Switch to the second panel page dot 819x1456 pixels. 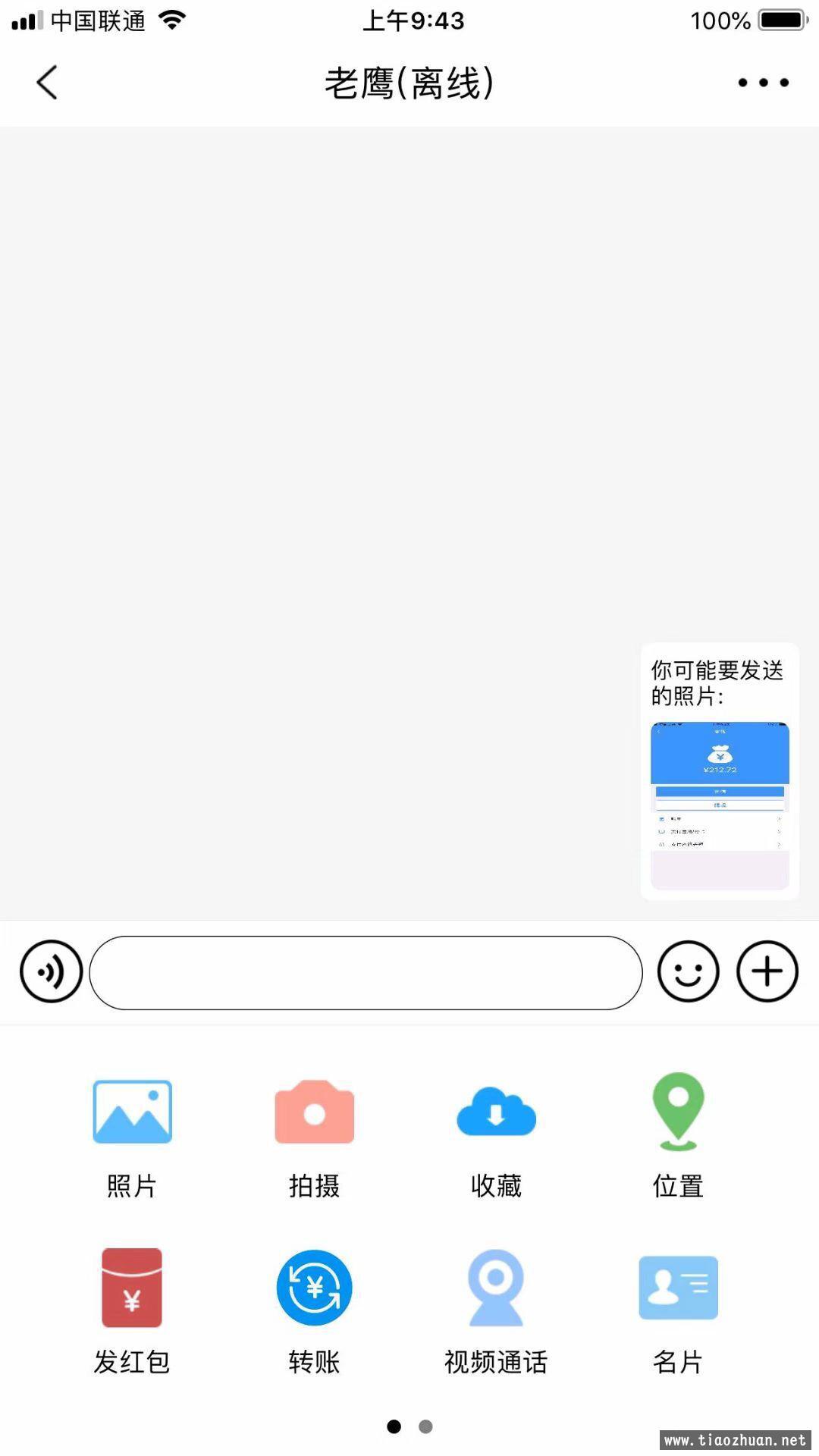425,1426
